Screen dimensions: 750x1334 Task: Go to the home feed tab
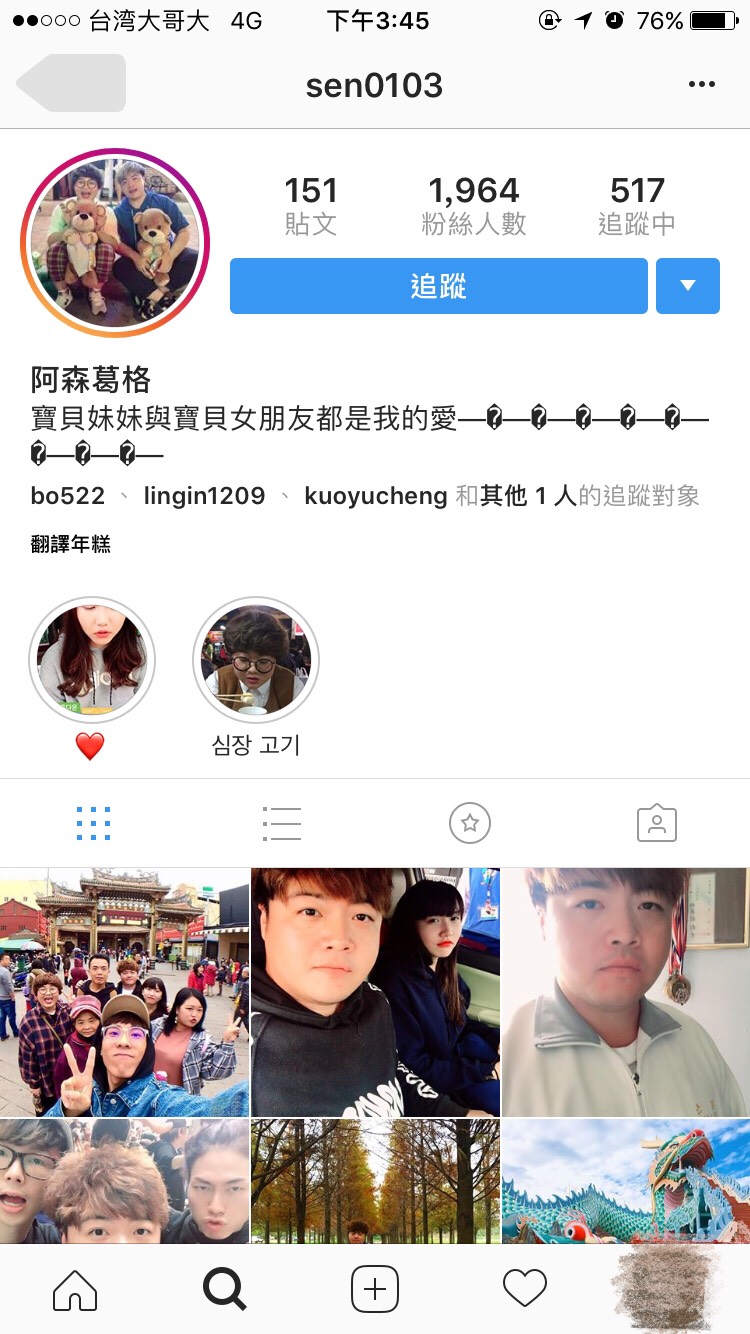75,1289
